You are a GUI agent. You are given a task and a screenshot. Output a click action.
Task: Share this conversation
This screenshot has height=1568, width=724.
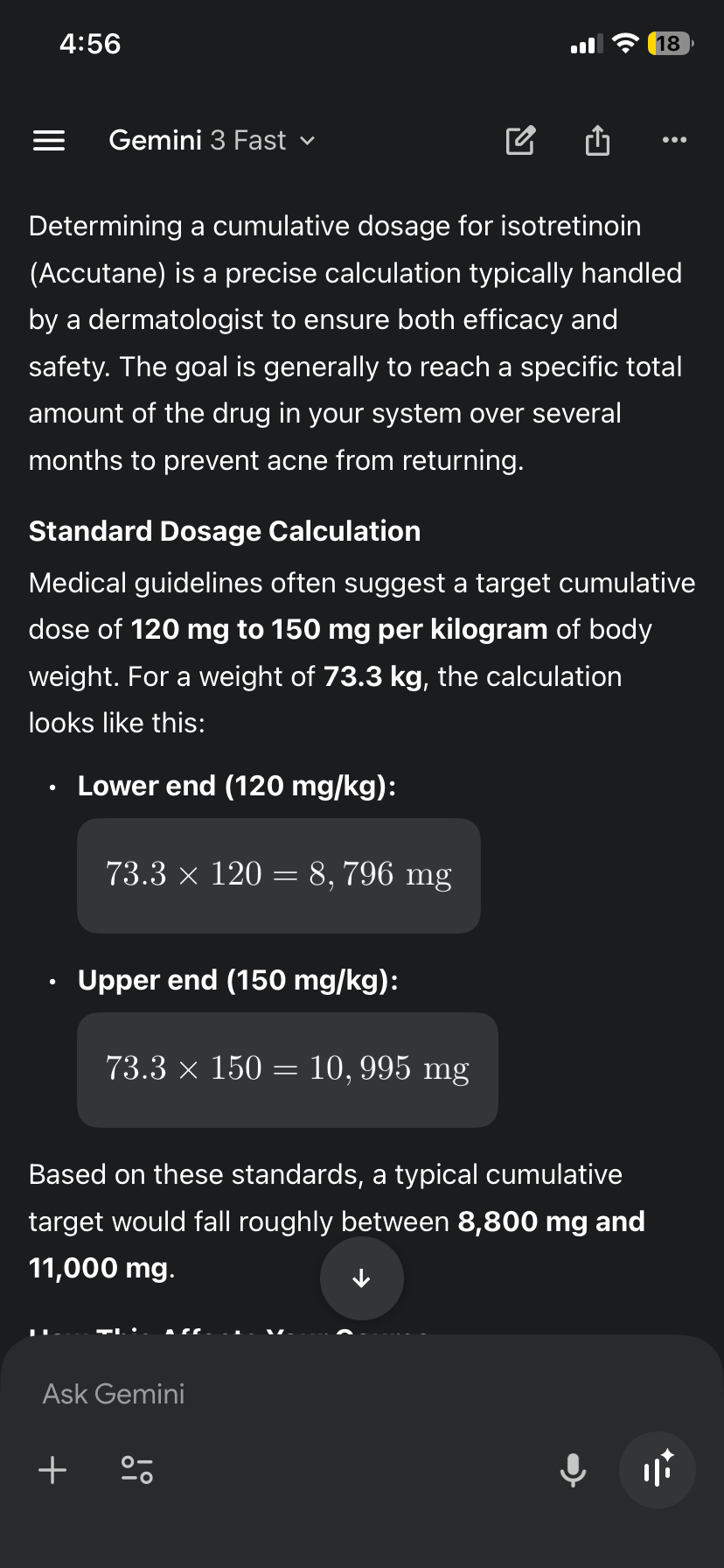coord(597,140)
